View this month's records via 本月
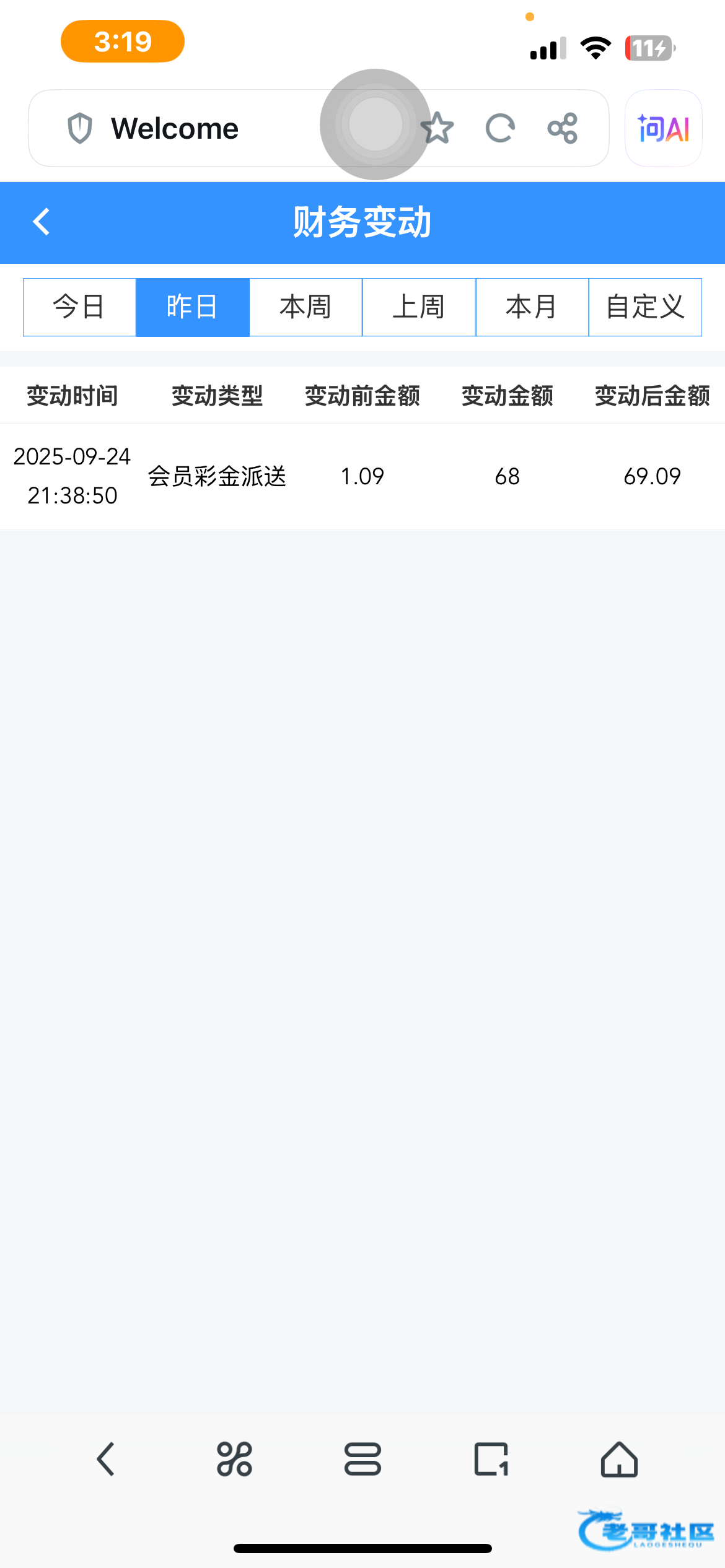The height and width of the screenshot is (1568, 725). coord(532,307)
